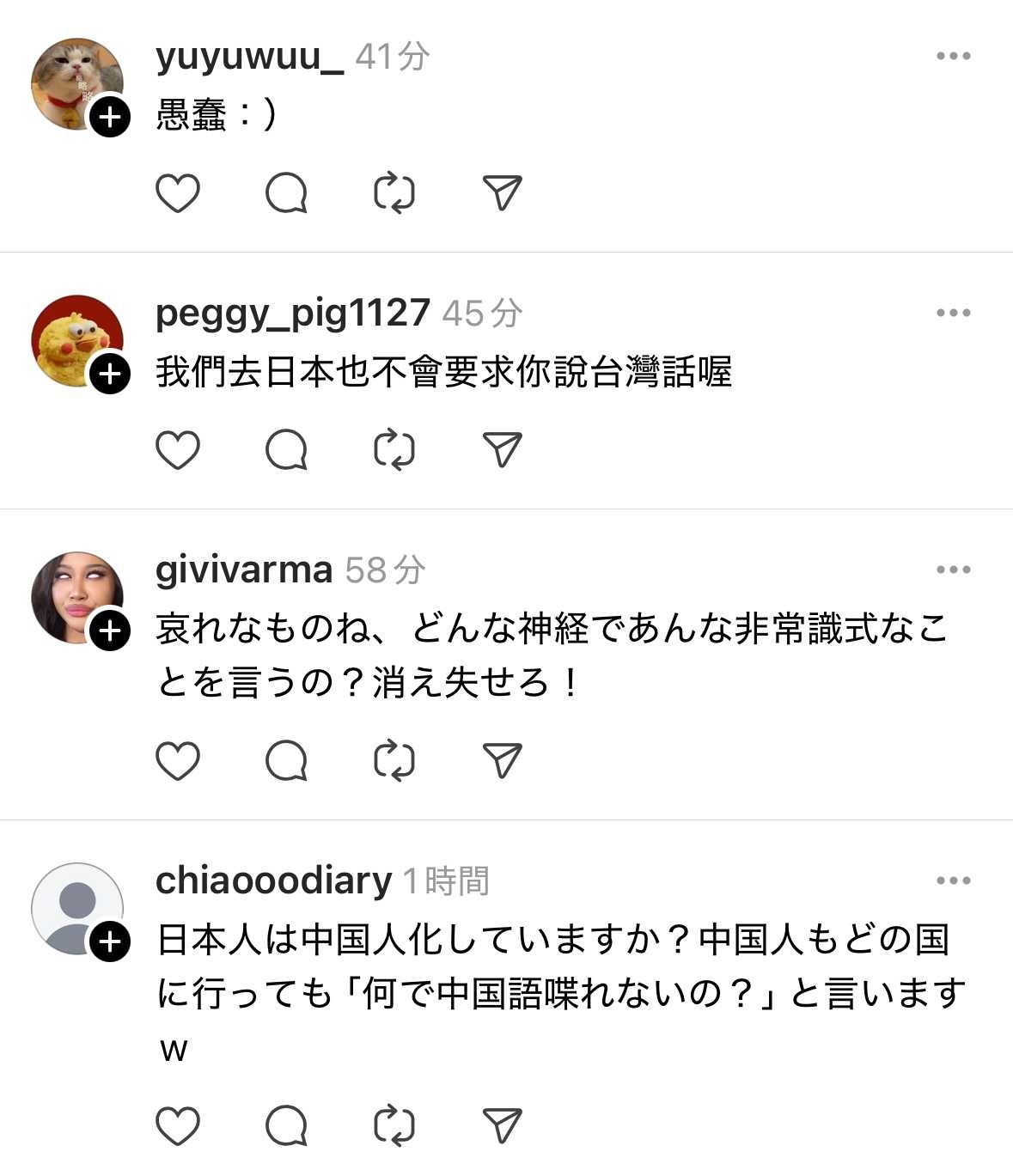Reply to chiaooodiary's comment

tap(286, 1125)
